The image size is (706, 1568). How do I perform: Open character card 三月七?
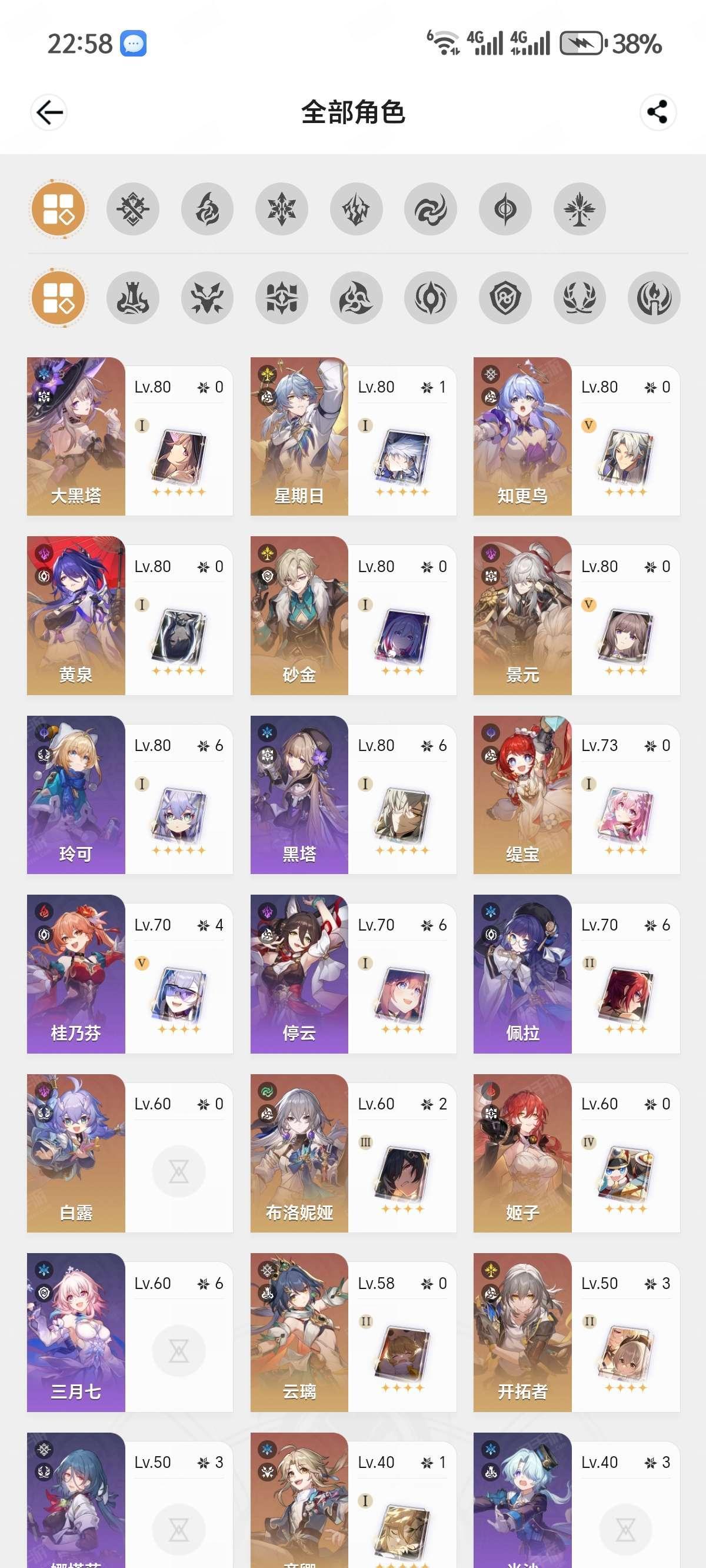click(x=129, y=1333)
